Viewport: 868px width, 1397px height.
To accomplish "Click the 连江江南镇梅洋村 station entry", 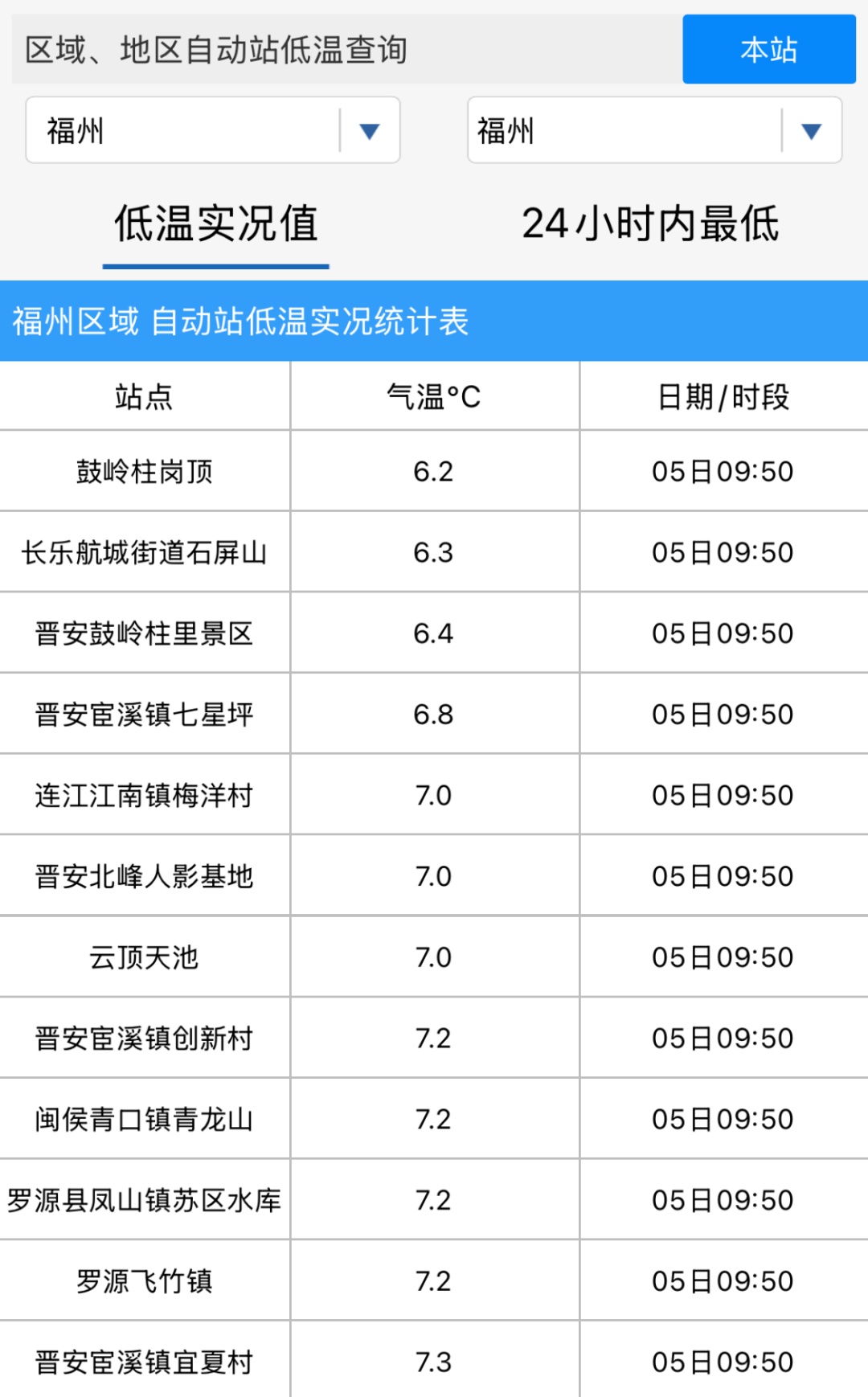I will click(x=145, y=795).
